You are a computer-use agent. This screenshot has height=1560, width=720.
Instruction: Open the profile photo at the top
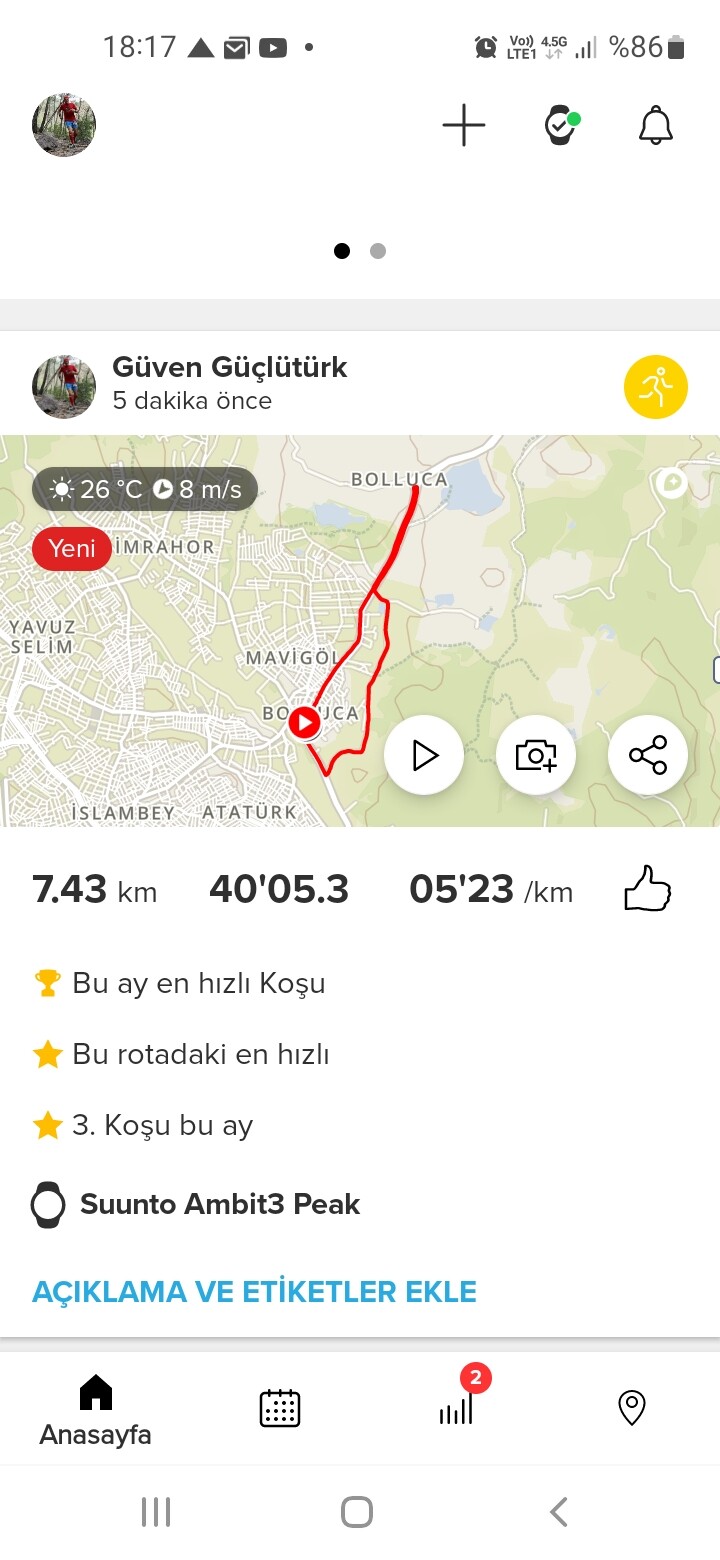click(64, 125)
